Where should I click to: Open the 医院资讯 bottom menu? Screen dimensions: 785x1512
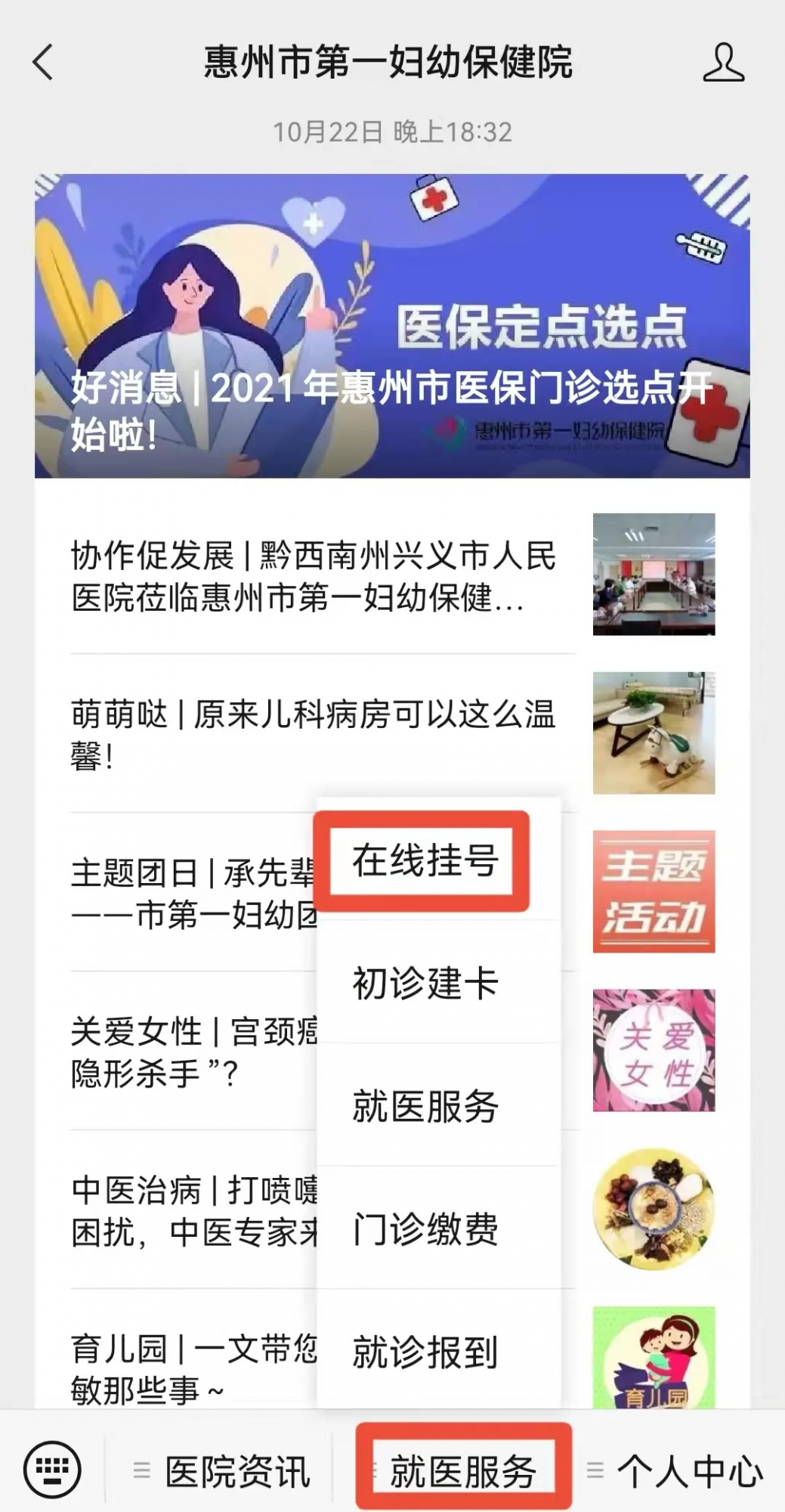[223, 1471]
